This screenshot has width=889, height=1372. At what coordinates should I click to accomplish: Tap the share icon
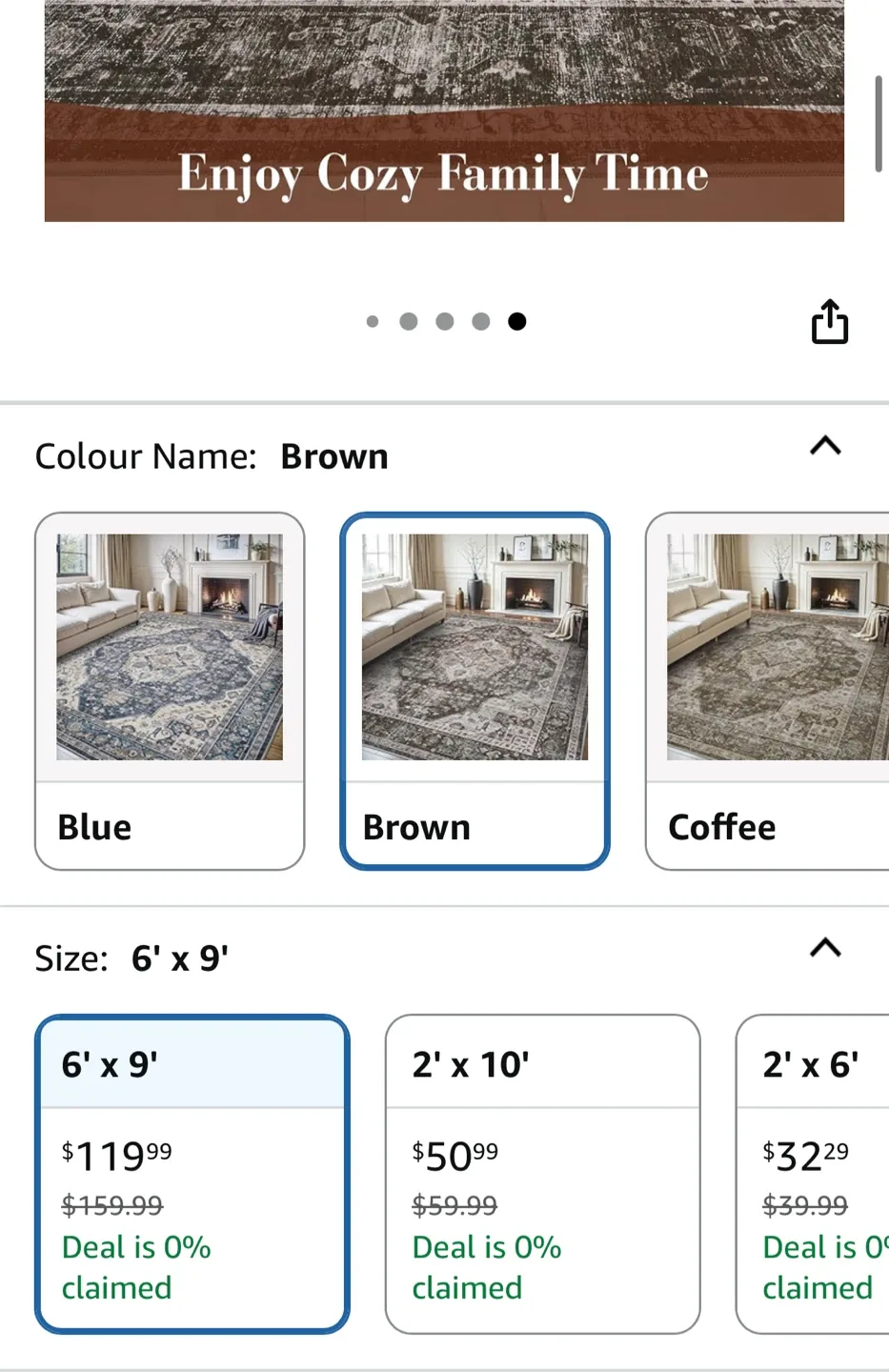tap(830, 322)
